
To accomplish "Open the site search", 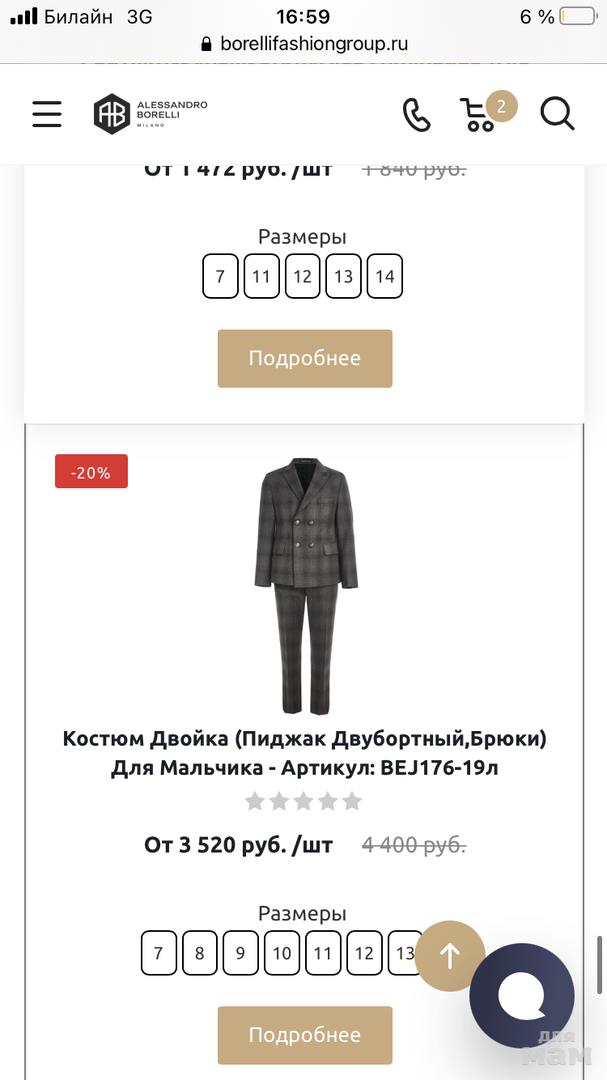I will (557, 114).
